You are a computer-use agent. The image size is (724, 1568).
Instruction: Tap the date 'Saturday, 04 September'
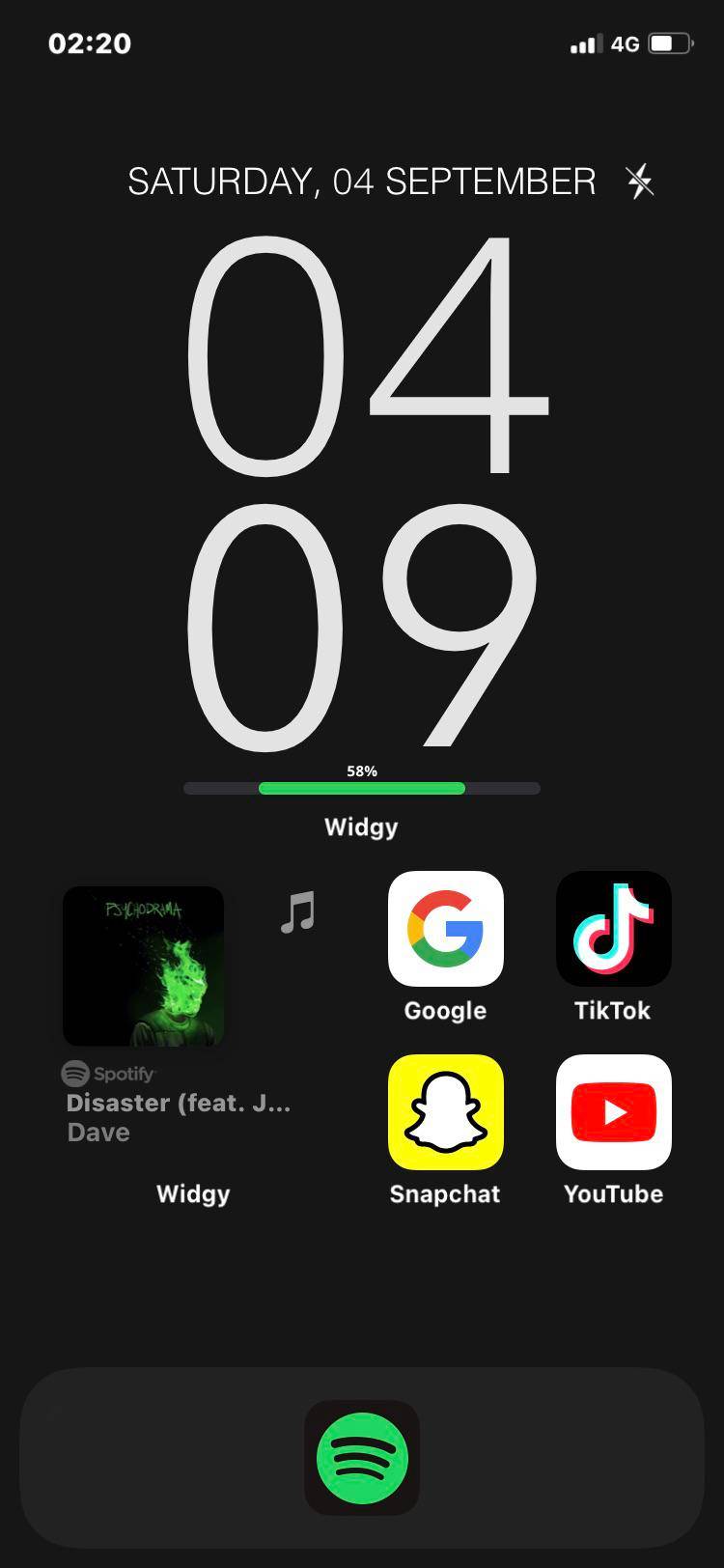pyautogui.click(x=362, y=182)
